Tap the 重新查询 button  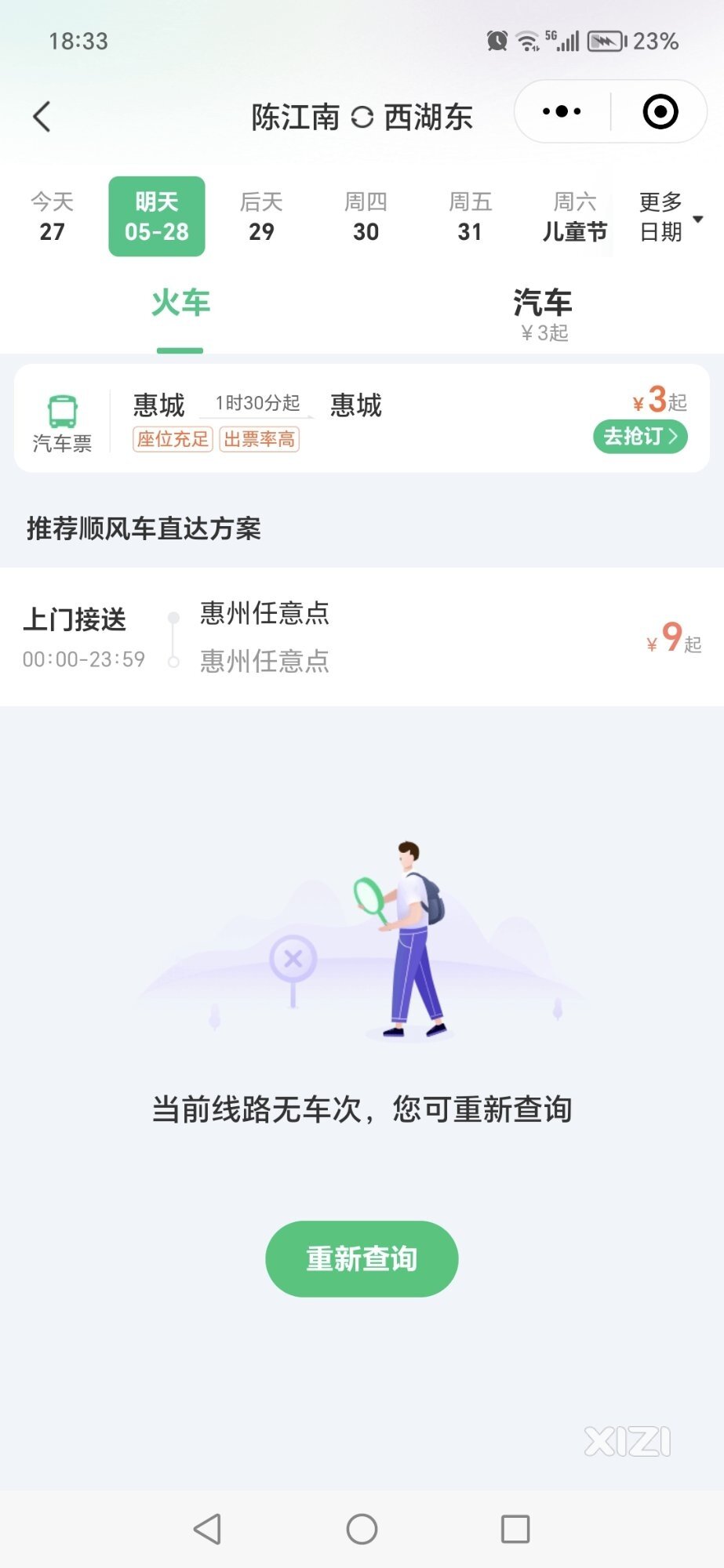click(x=362, y=1258)
